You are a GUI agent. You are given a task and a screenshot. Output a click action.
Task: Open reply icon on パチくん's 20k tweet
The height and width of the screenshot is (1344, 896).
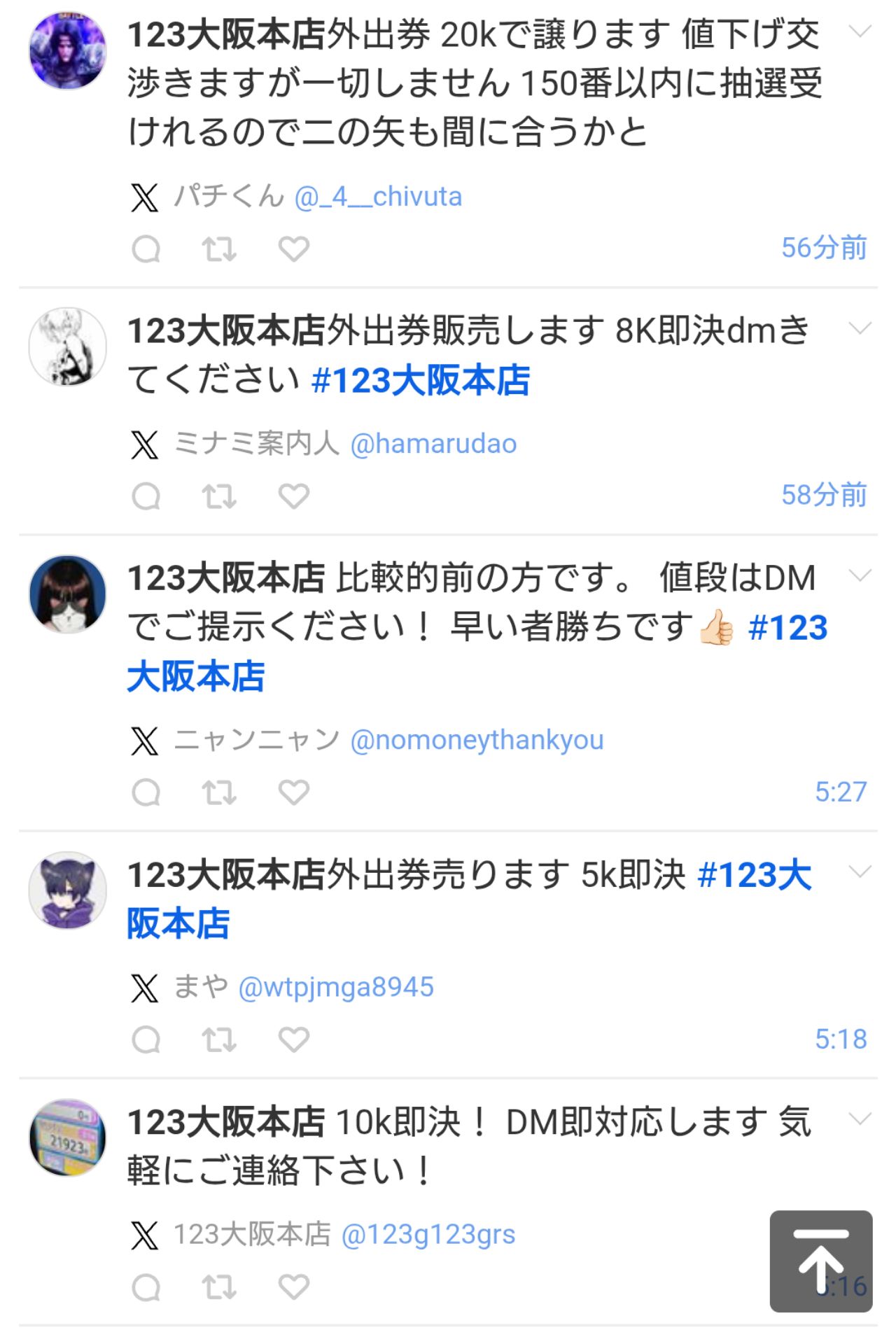[148, 249]
